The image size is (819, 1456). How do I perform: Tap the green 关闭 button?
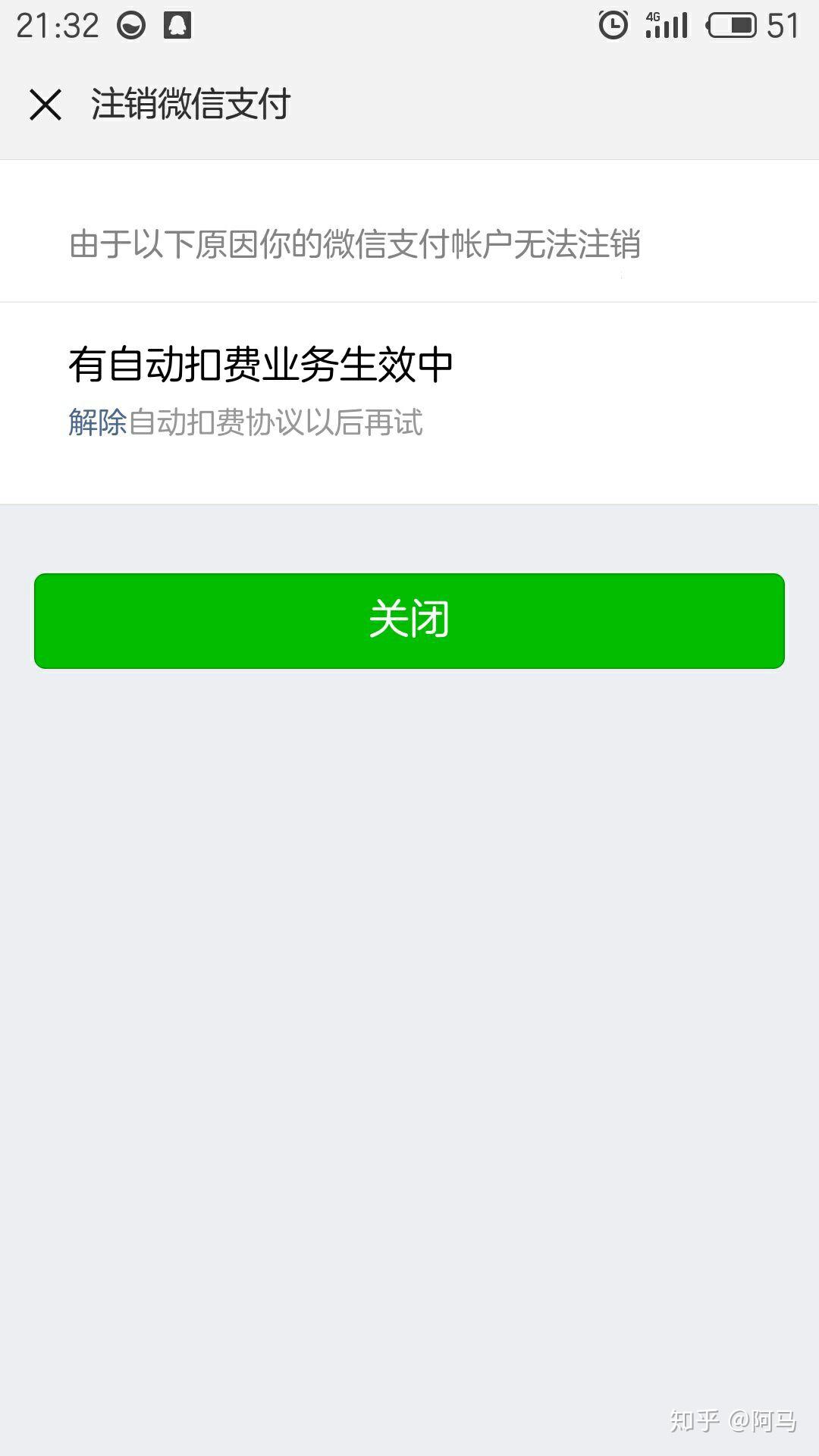pyautogui.click(x=409, y=620)
